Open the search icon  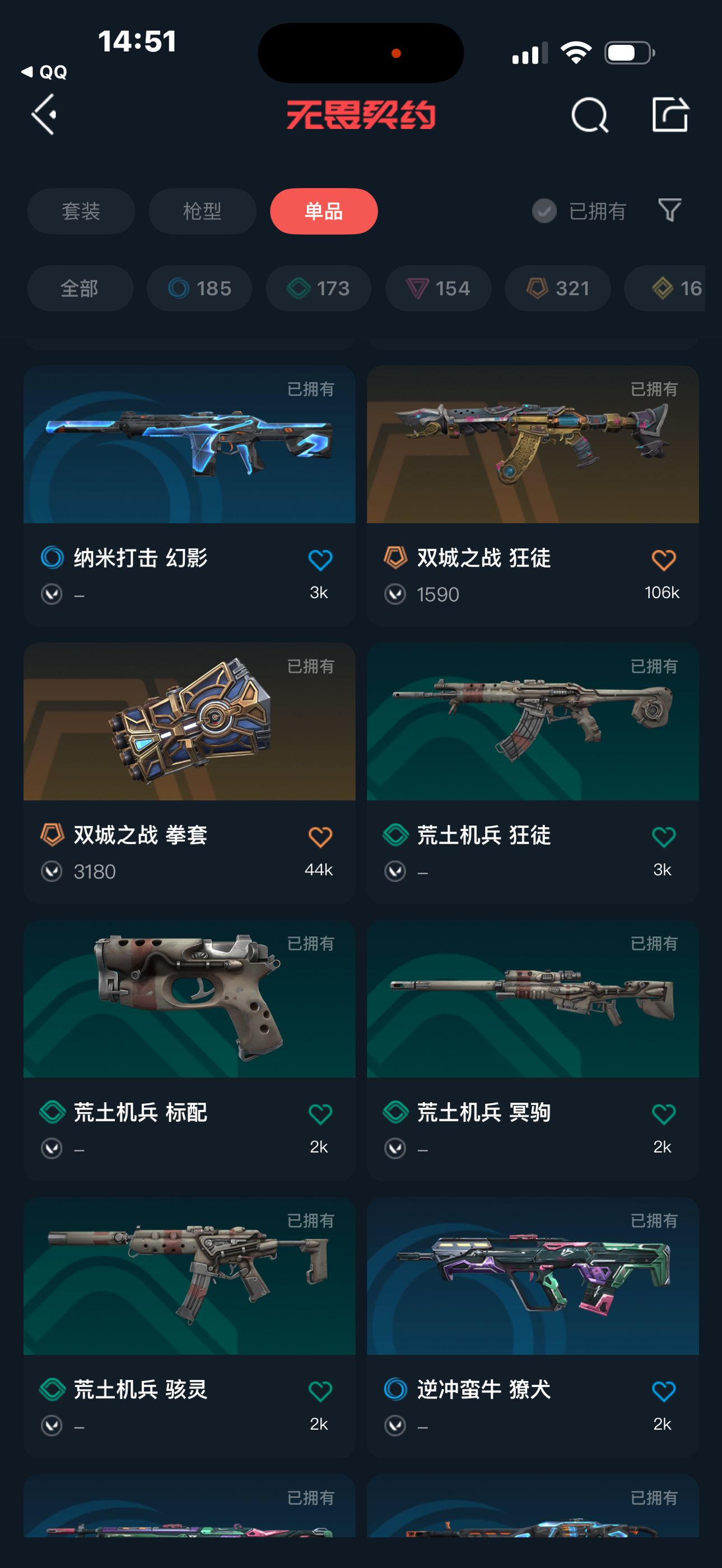[x=589, y=114]
